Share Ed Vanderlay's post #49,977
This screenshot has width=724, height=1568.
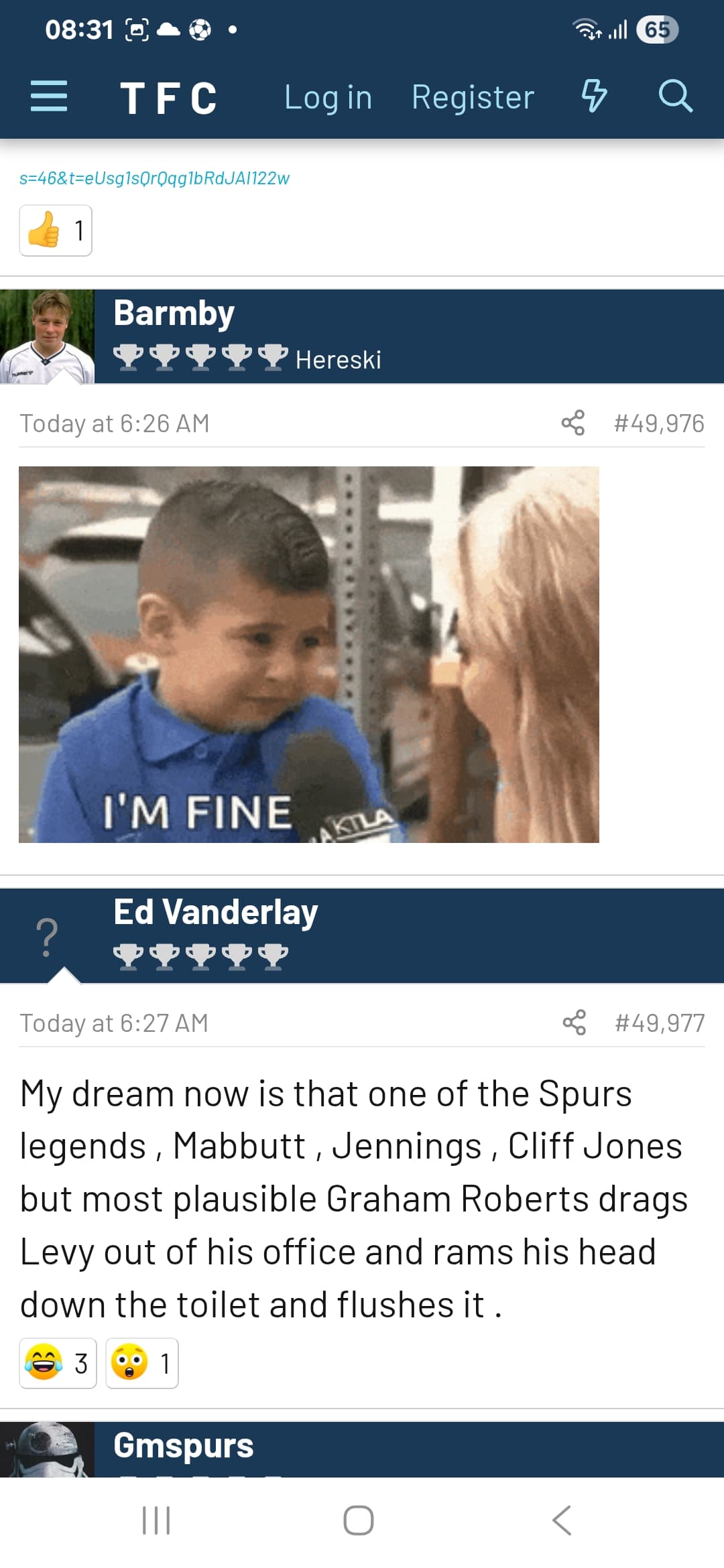coord(574,1023)
